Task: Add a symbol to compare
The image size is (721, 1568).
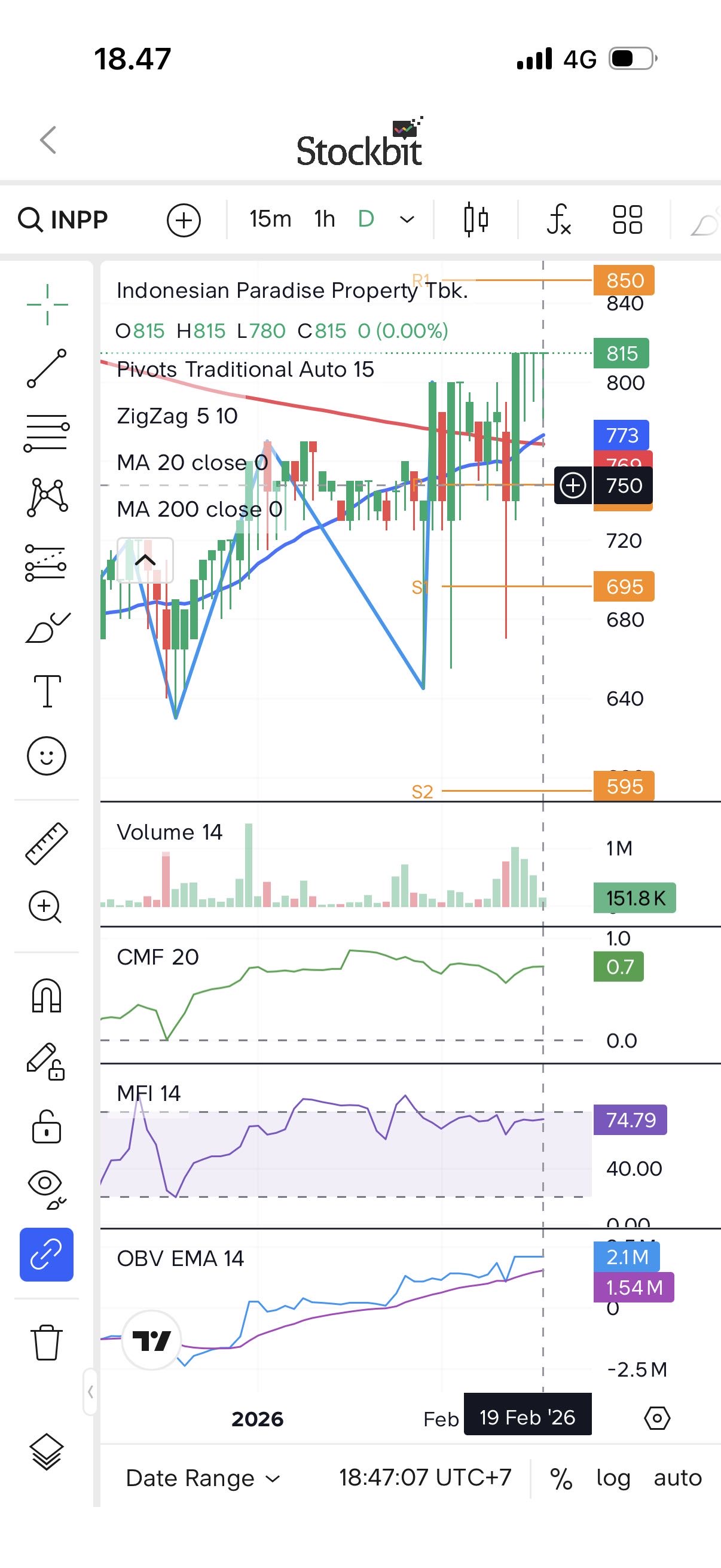Action: [184, 219]
